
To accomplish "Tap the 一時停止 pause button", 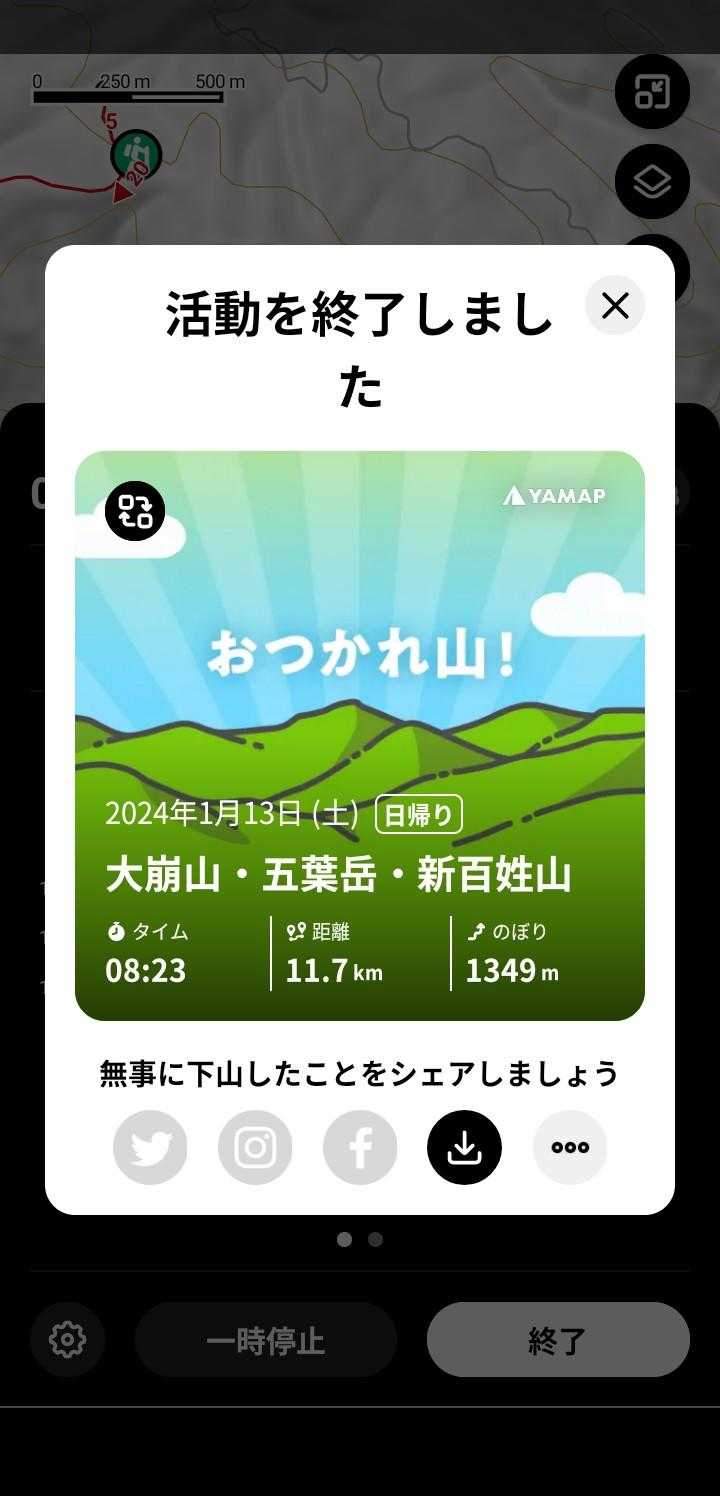I will point(266,1340).
